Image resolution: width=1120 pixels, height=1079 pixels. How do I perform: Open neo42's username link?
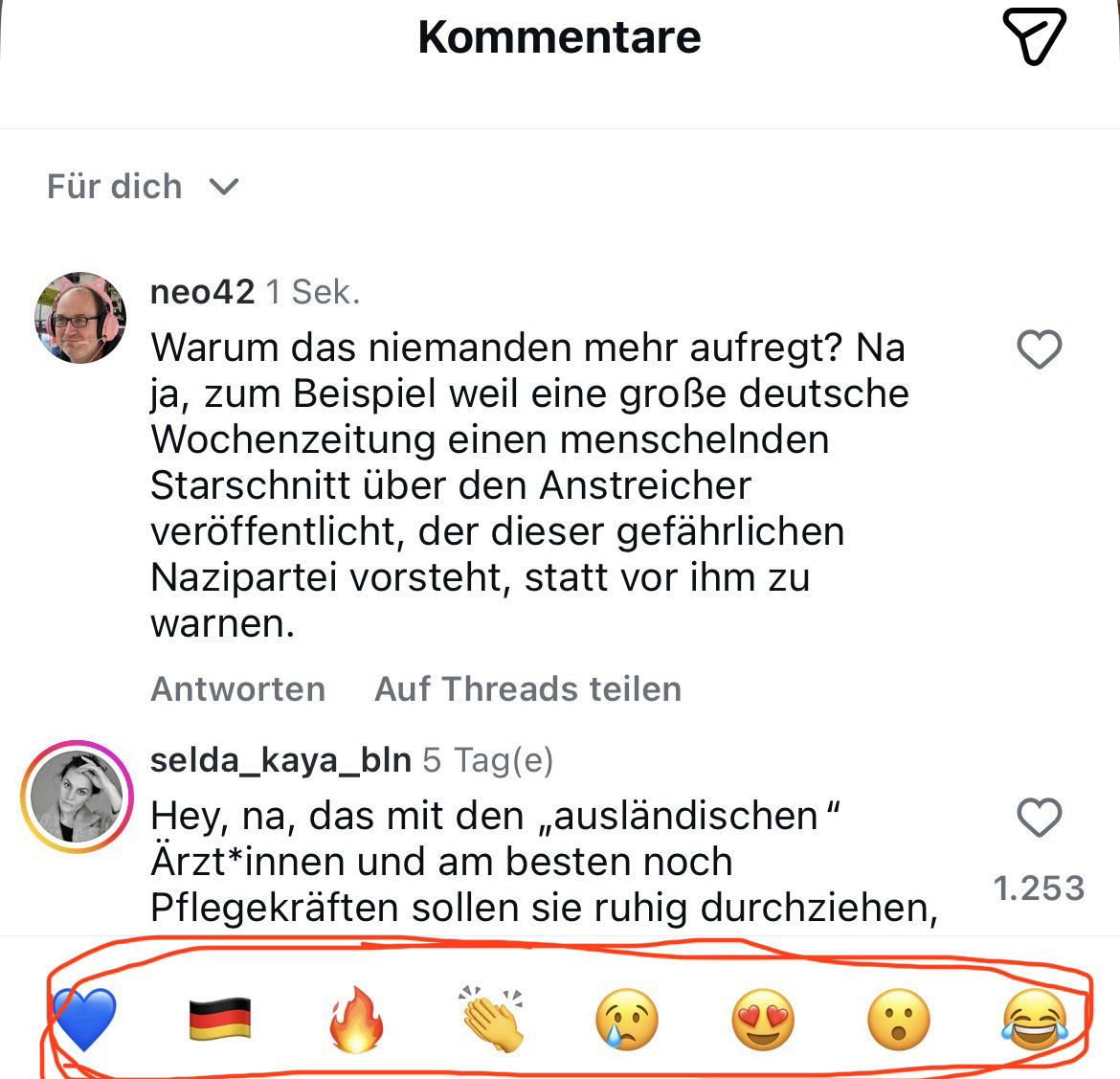point(202,291)
